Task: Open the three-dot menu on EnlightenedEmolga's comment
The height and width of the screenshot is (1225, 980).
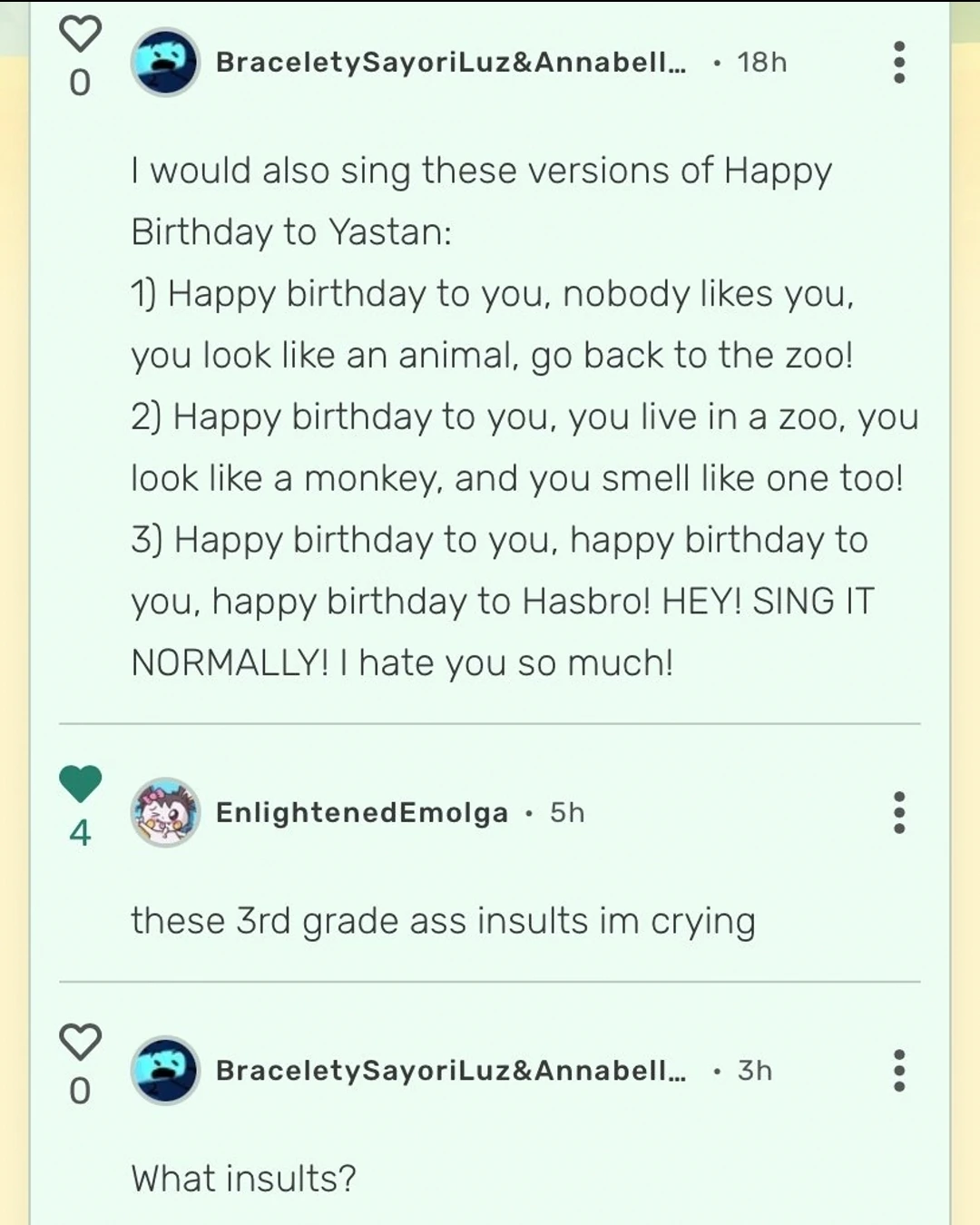Action: [898, 812]
